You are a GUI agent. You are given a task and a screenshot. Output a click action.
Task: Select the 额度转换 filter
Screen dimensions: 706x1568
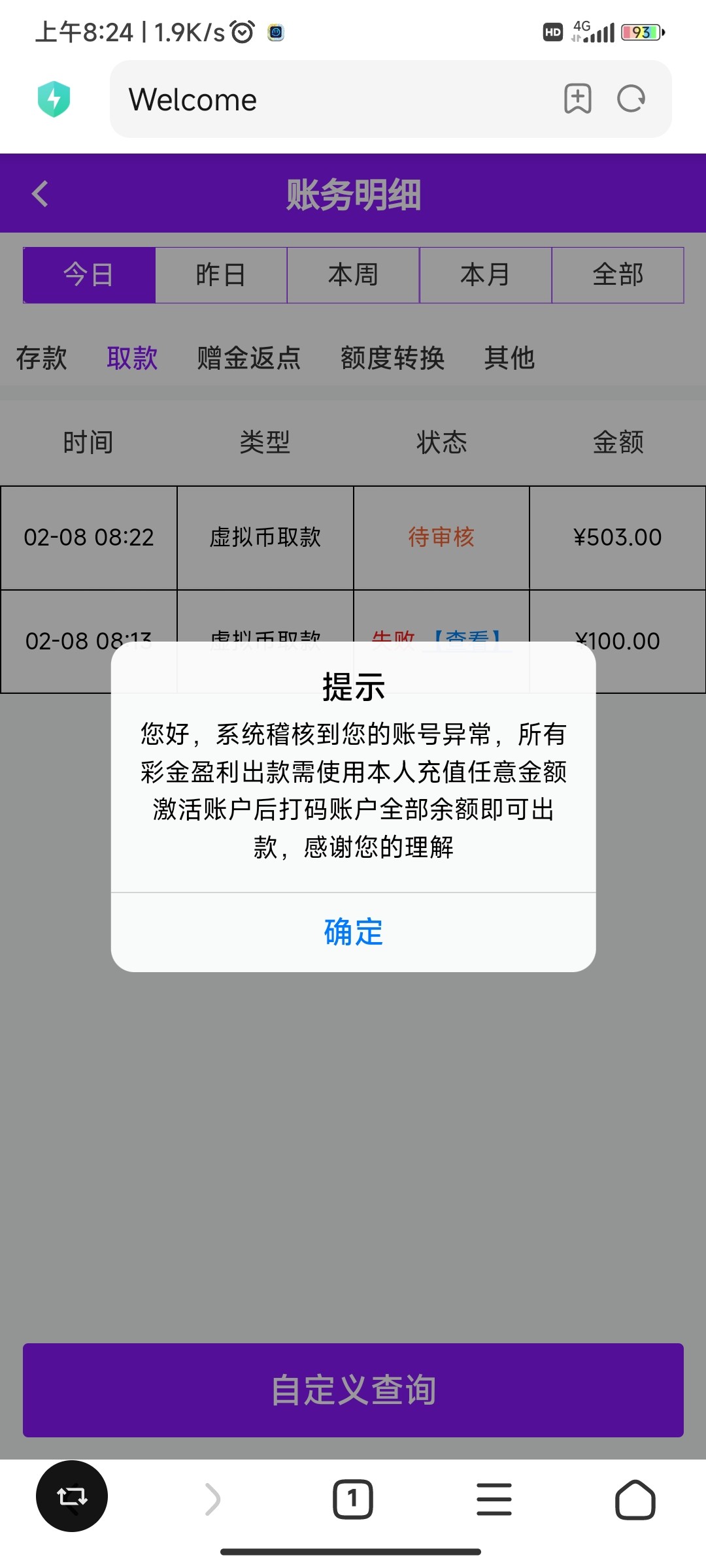pos(392,357)
